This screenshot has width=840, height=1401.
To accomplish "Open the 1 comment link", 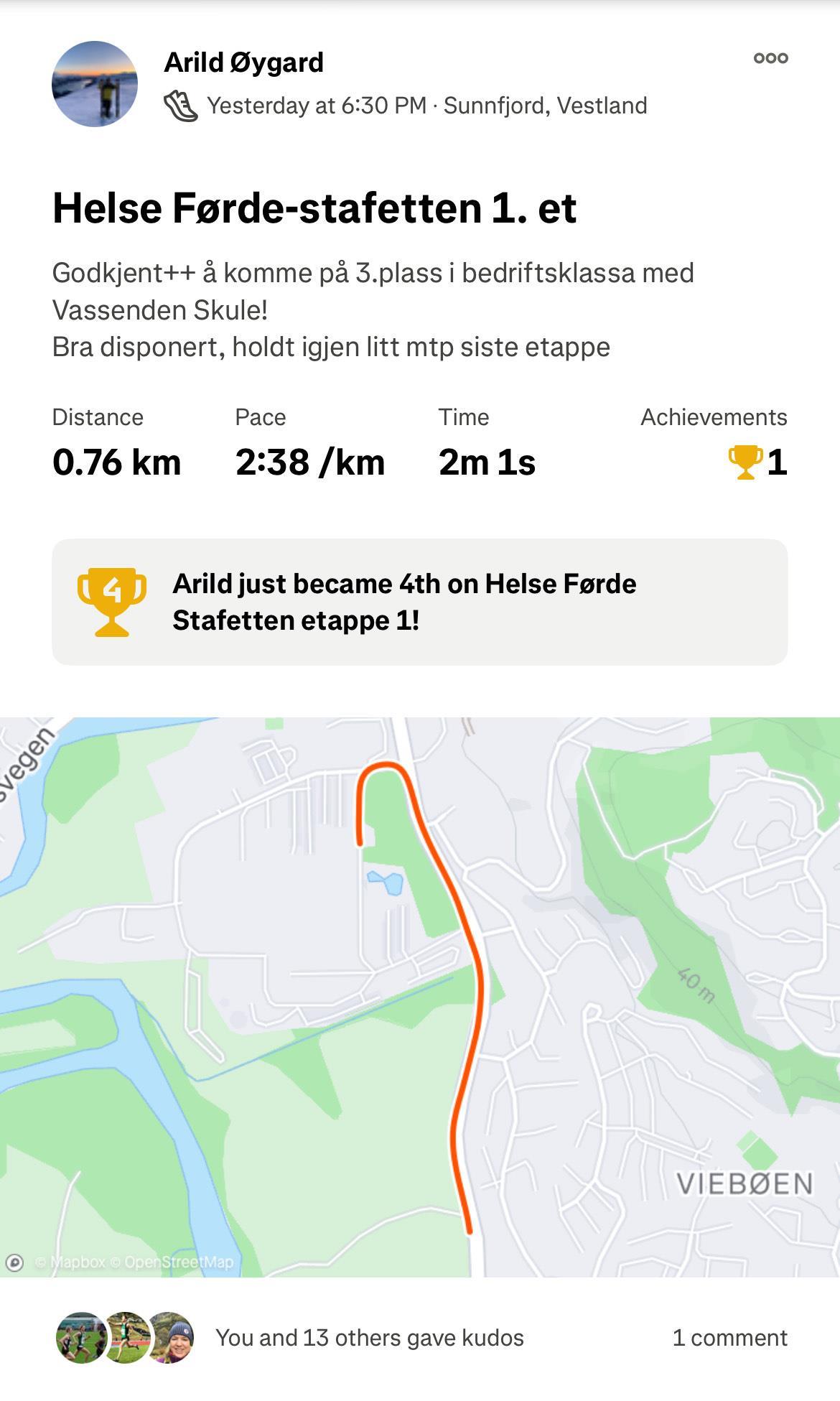I will tap(729, 1338).
